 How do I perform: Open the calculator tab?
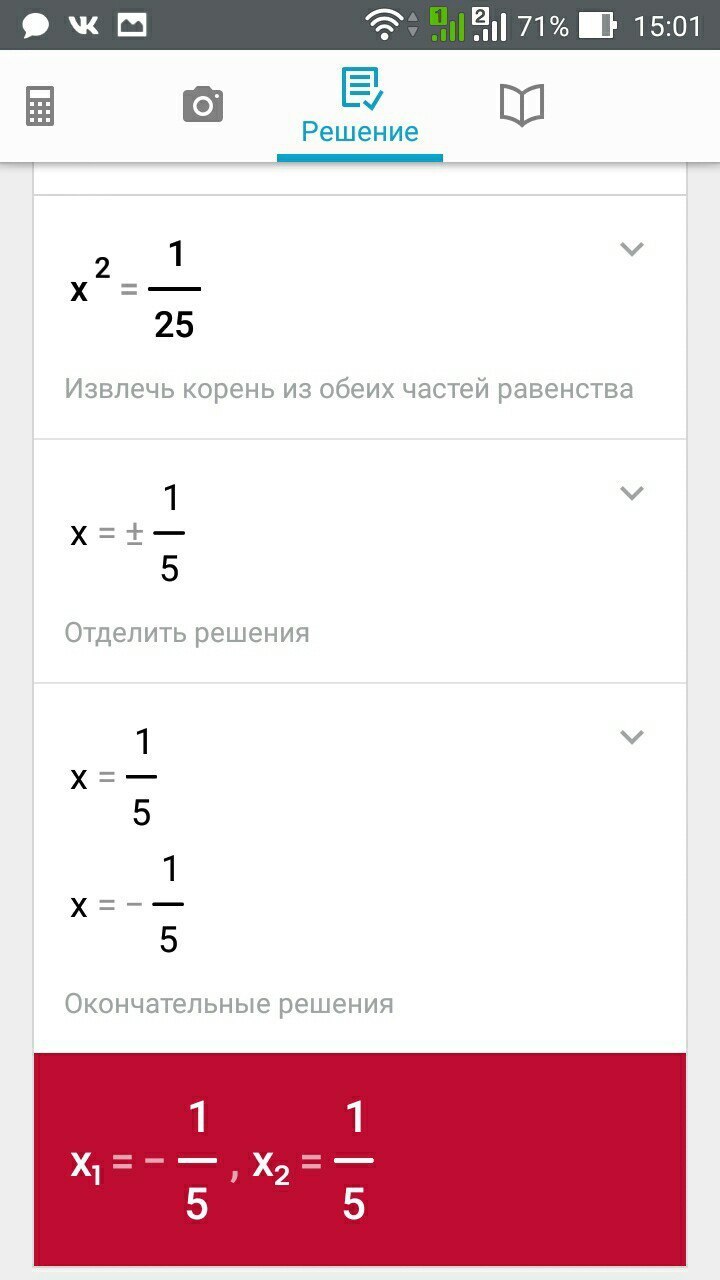(40, 105)
